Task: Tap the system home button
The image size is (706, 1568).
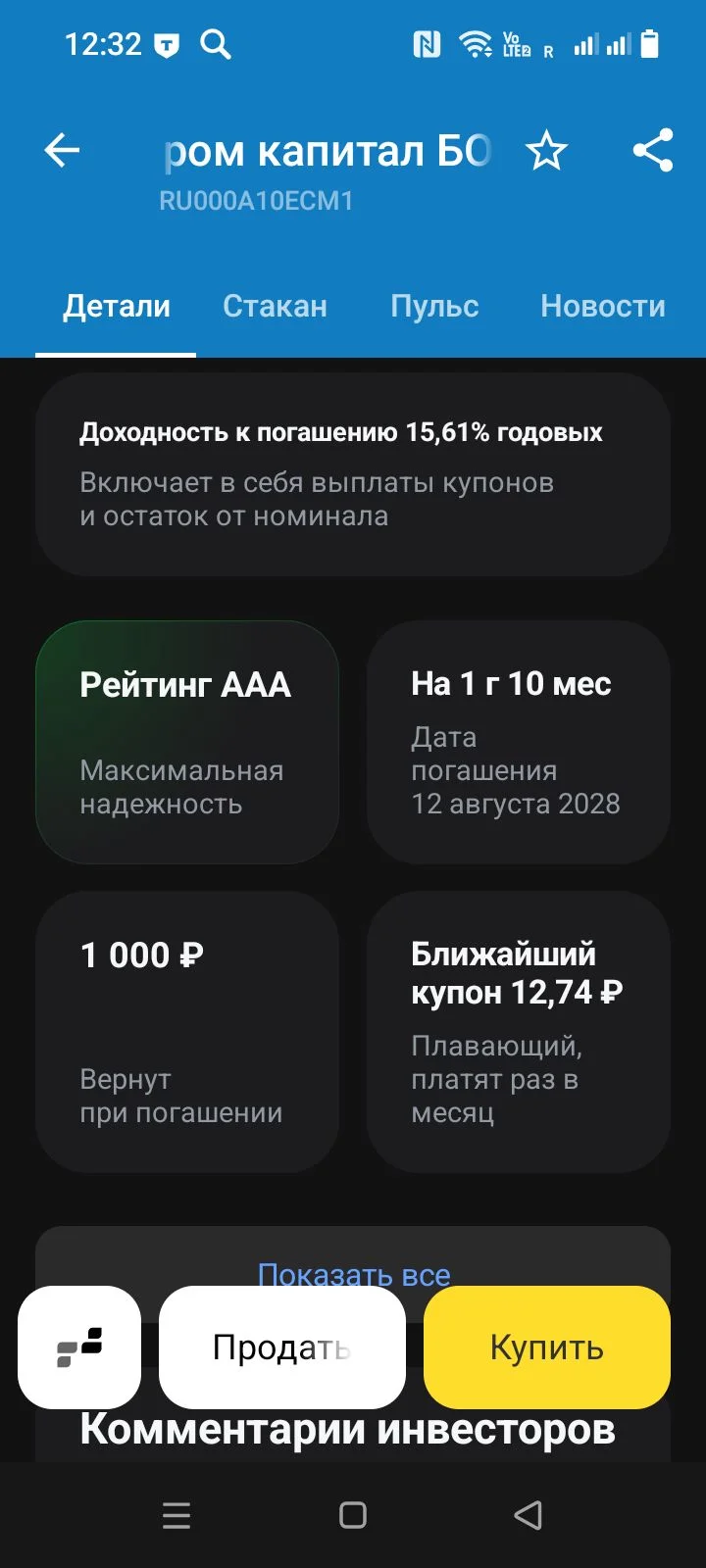Action: click(353, 1515)
